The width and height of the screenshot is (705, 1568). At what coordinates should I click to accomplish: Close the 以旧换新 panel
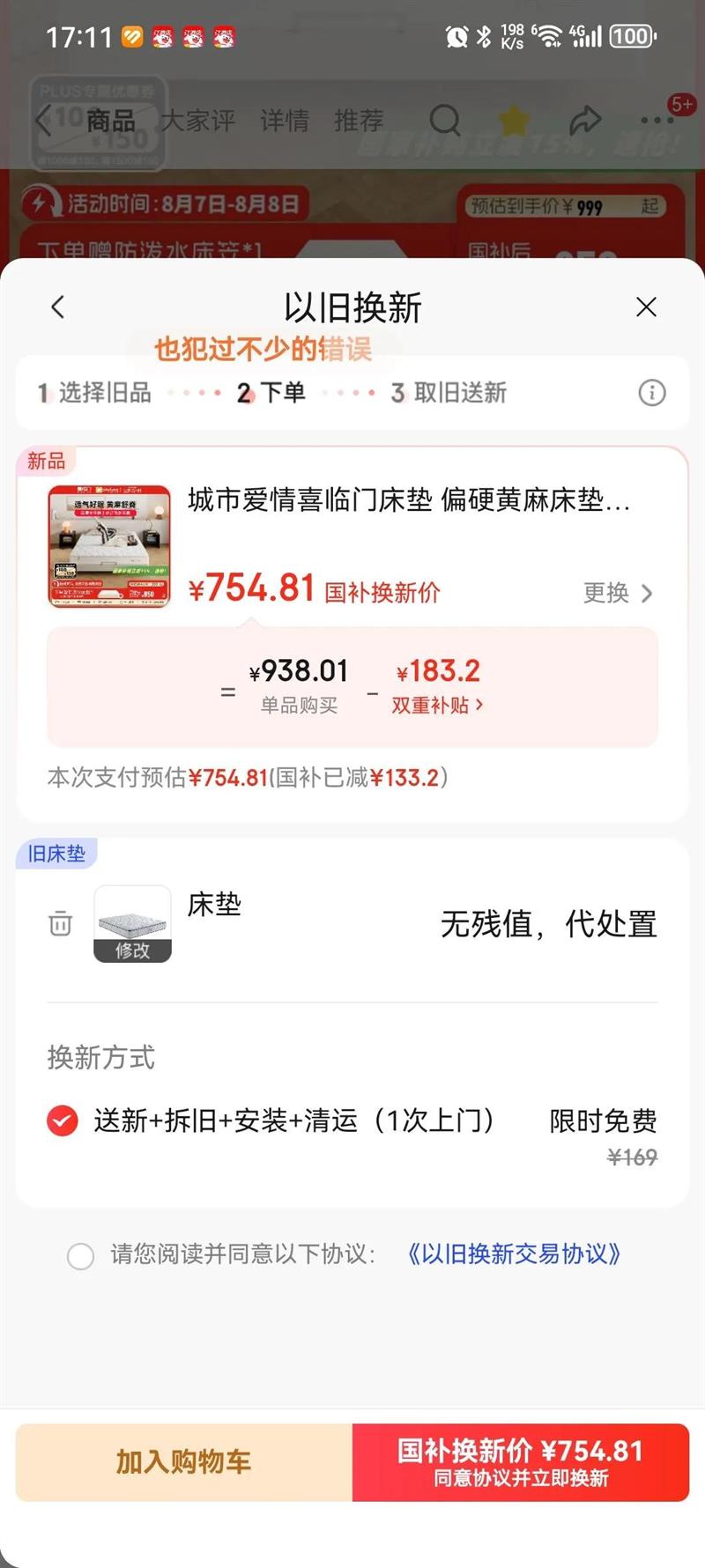[x=646, y=307]
